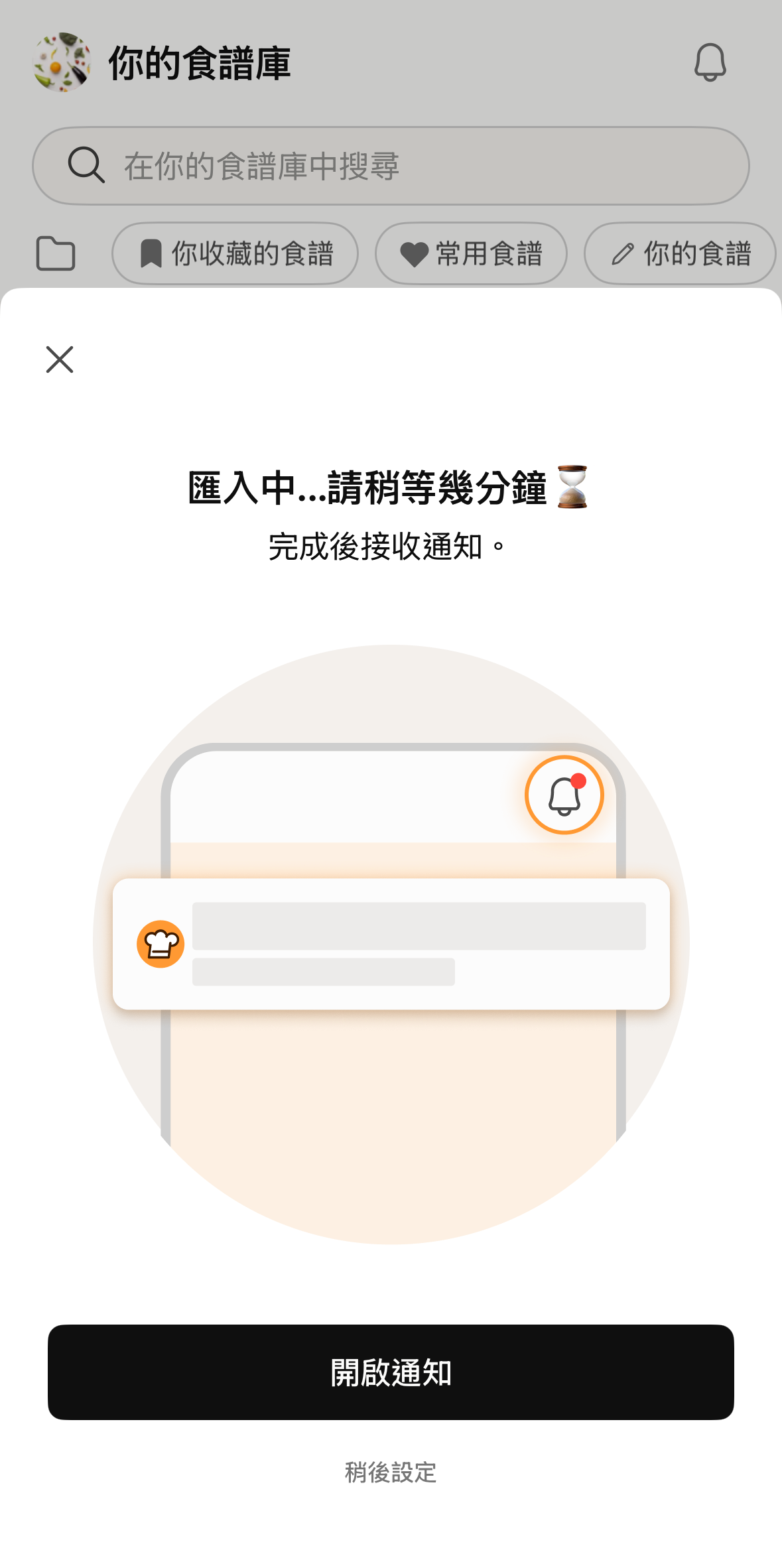Select the 常用食譜 chip
This screenshot has width=782, height=1568.
pyautogui.click(x=471, y=253)
